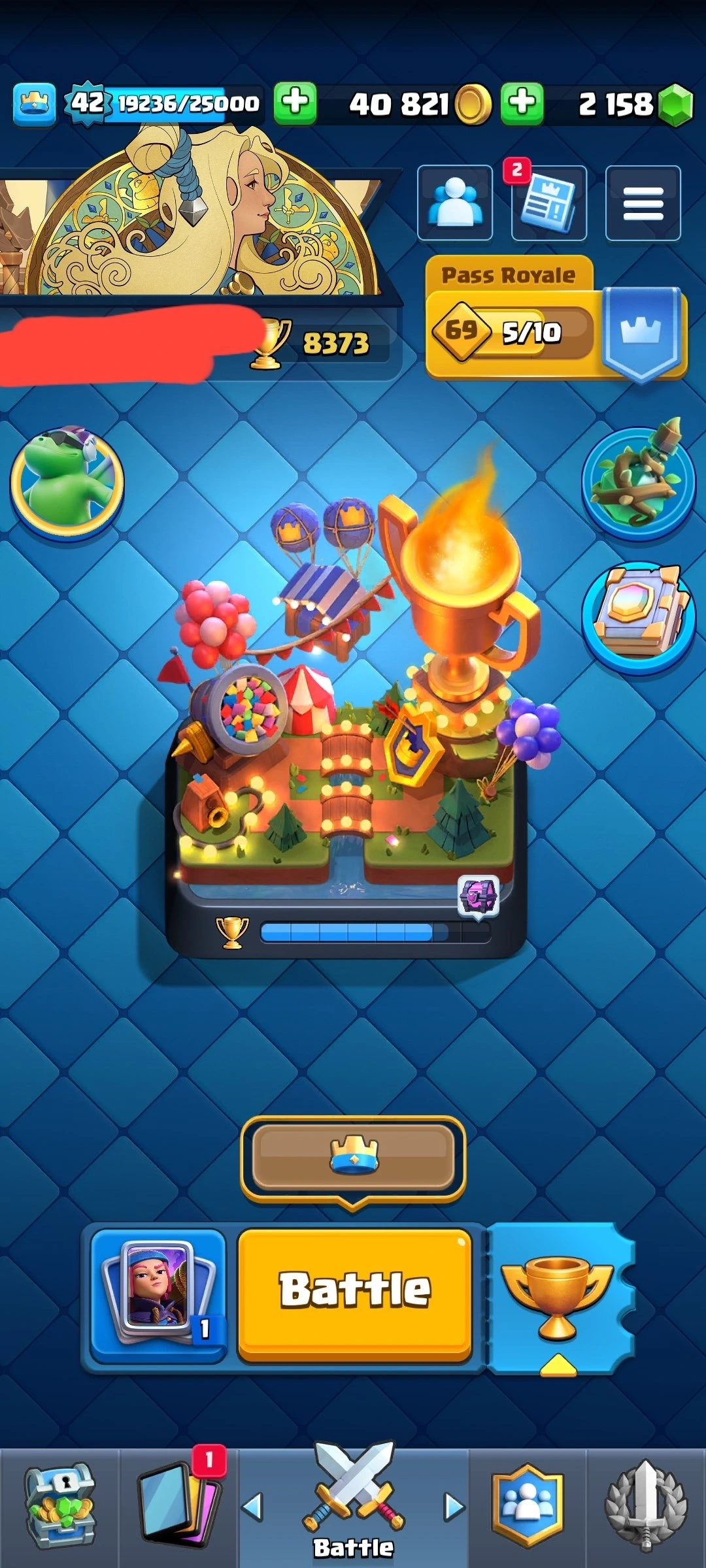This screenshot has width=706, height=1568.
Task: Open the hamburger menu
Action: 643,203
